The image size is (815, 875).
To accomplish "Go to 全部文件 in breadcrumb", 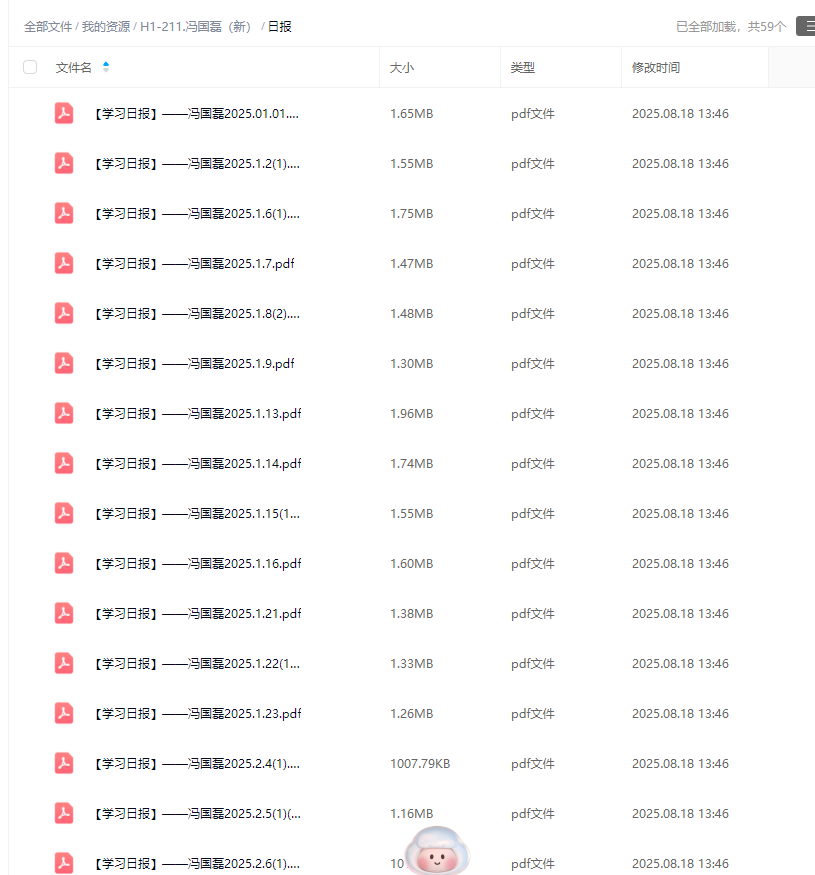I will pyautogui.click(x=47, y=27).
